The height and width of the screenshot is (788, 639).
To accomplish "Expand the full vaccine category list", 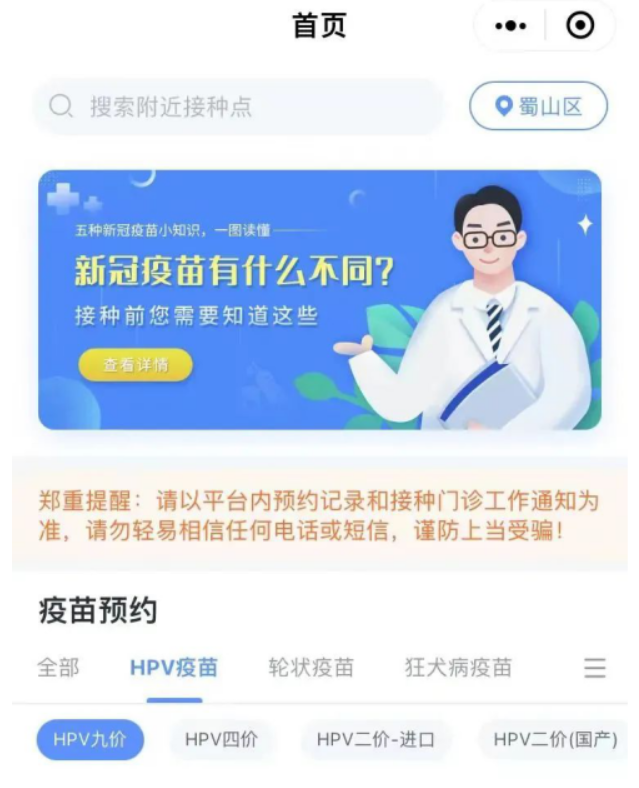I will [x=595, y=668].
